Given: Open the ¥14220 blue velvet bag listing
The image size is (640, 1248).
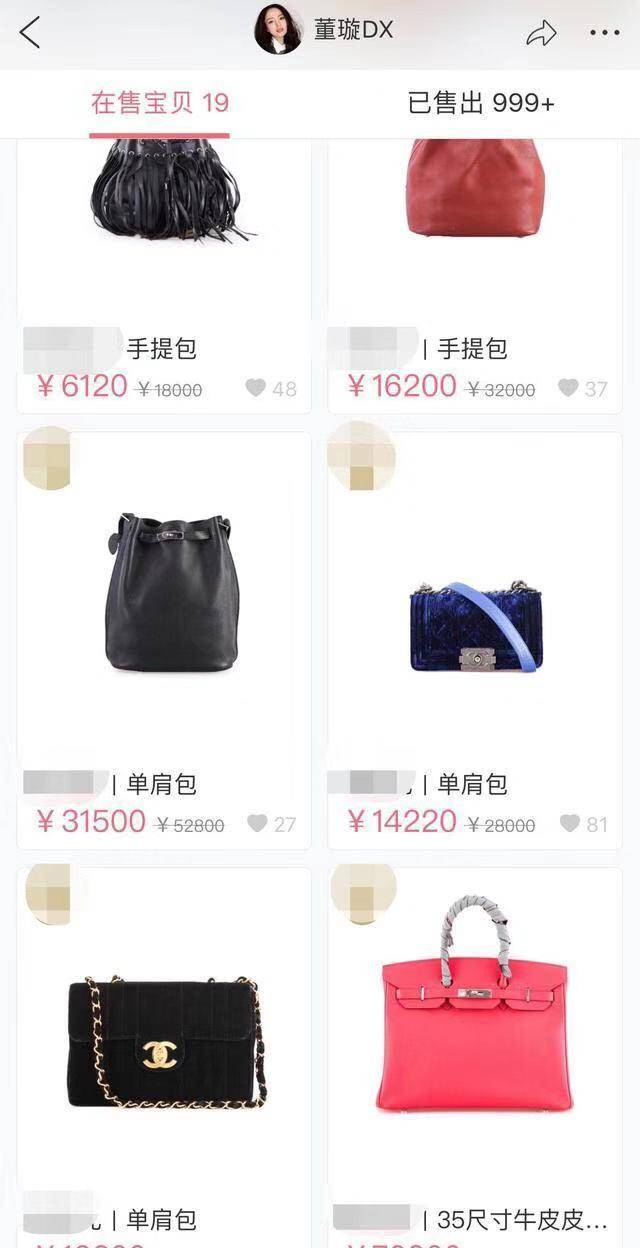Looking at the screenshot, I should pyautogui.click(x=475, y=625).
